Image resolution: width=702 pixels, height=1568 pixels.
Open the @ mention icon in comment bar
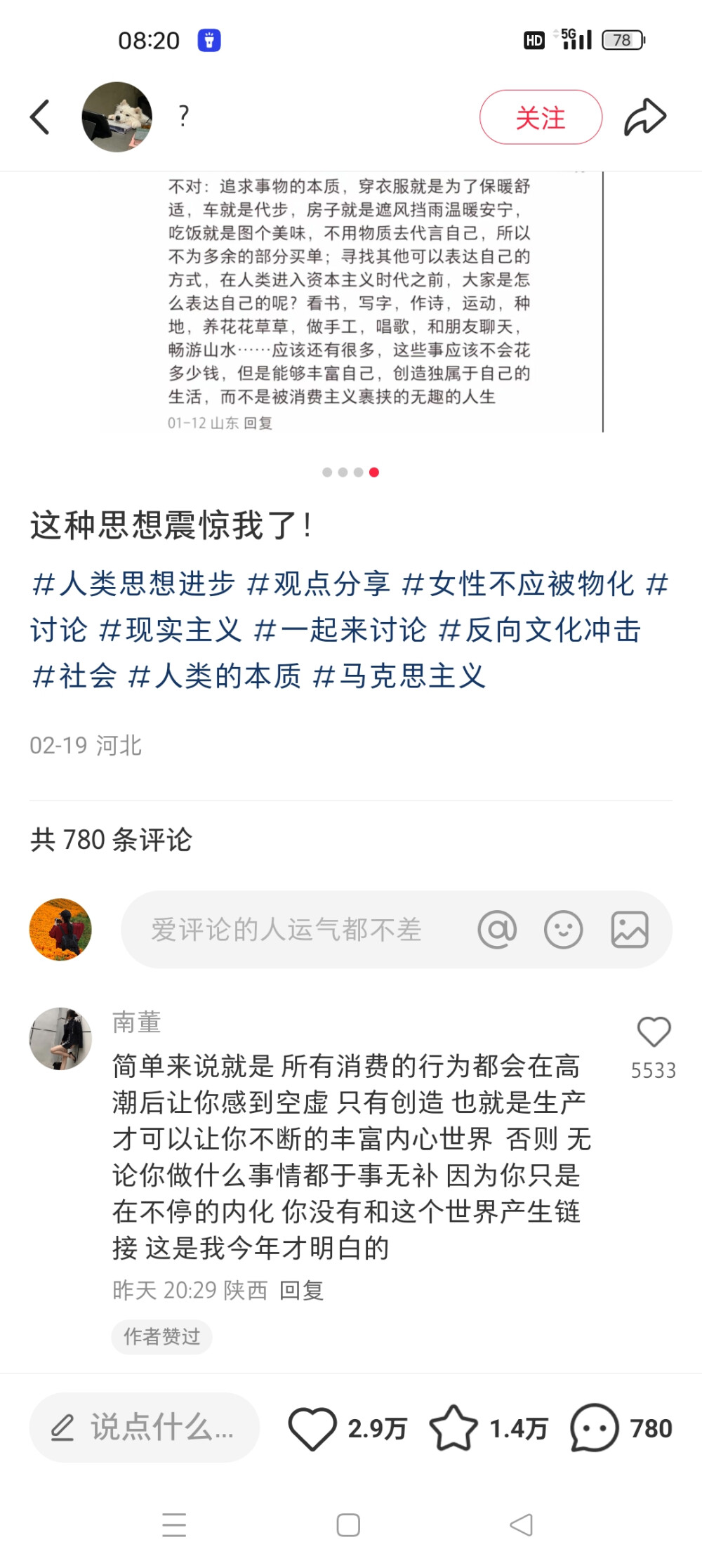(x=498, y=928)
